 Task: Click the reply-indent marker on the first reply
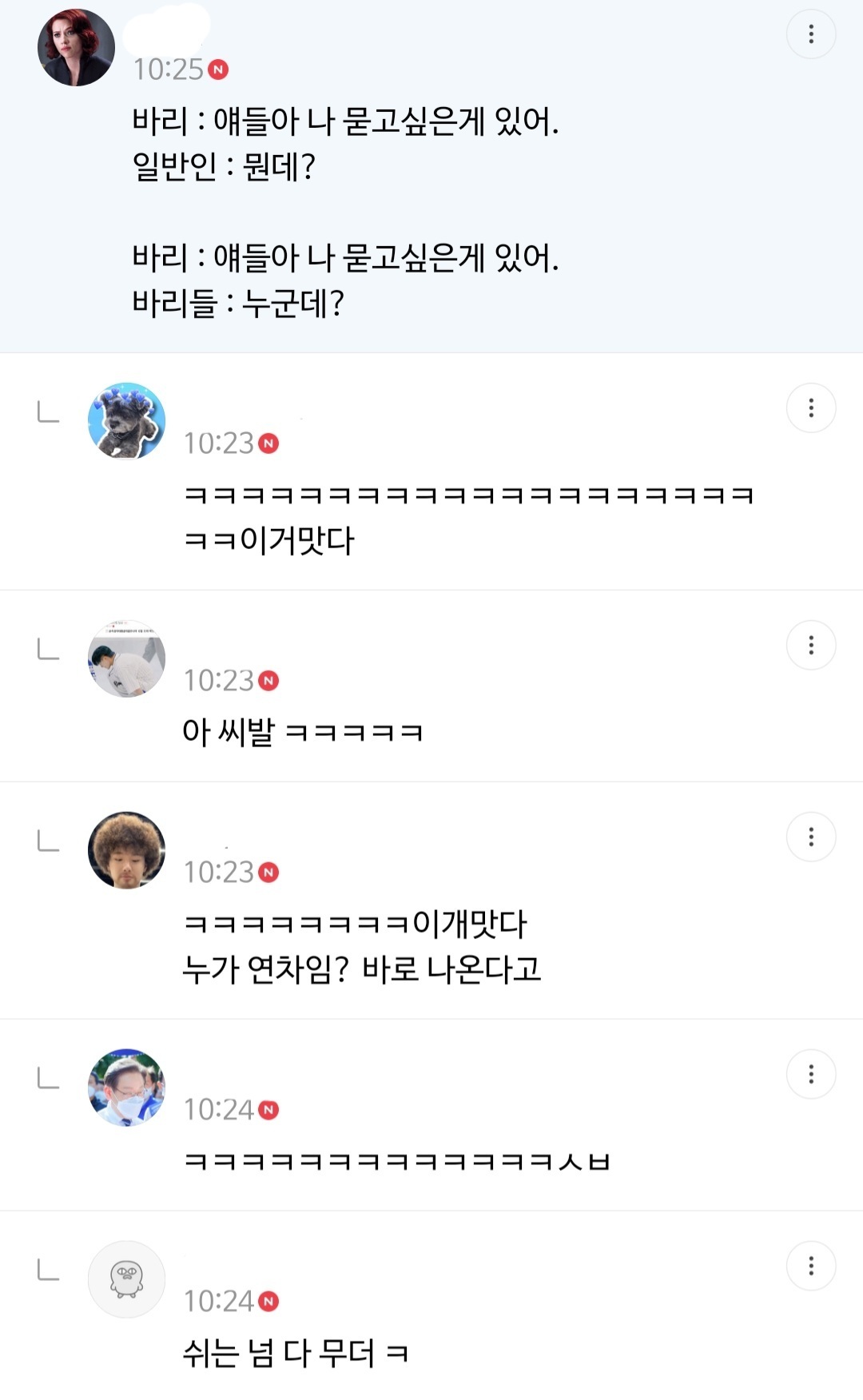50,412
